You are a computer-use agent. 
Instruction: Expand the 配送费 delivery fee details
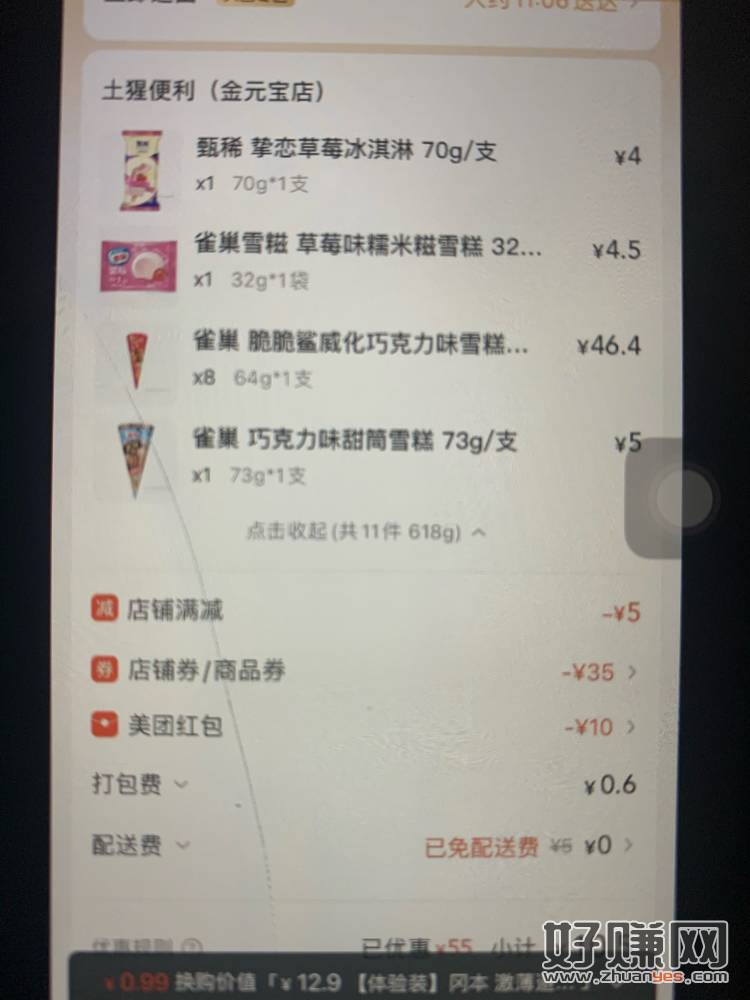point(140,846)
